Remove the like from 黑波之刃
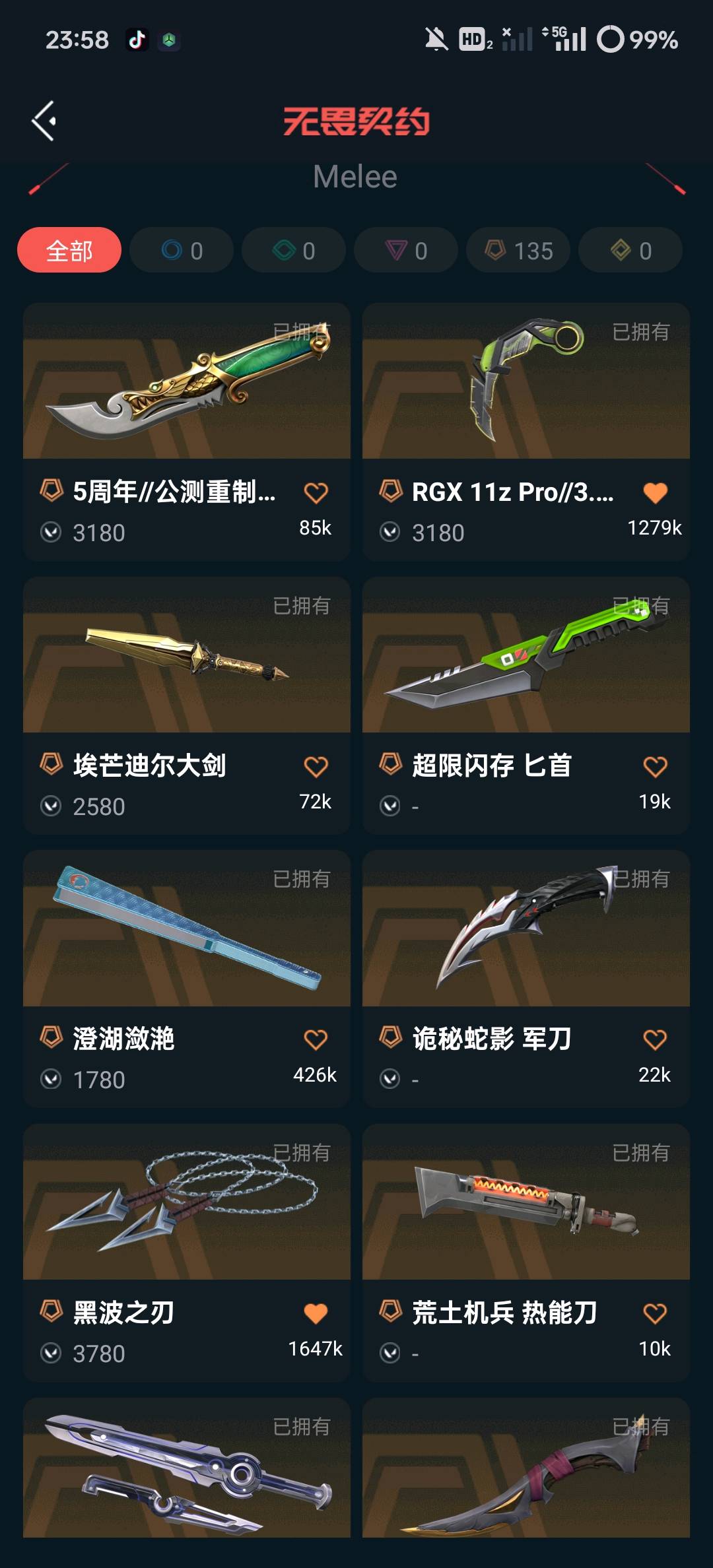Screen dimensions: 713x1568 point(316,1313)
